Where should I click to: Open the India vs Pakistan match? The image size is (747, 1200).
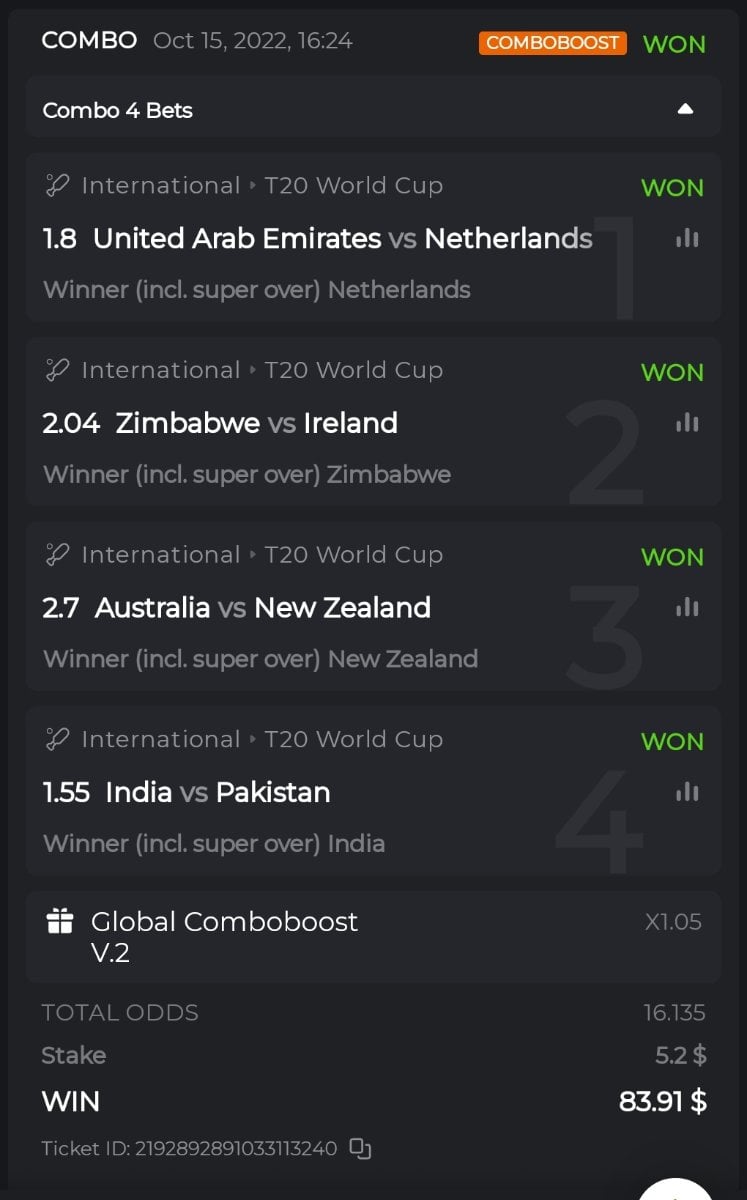coord(217,792)
